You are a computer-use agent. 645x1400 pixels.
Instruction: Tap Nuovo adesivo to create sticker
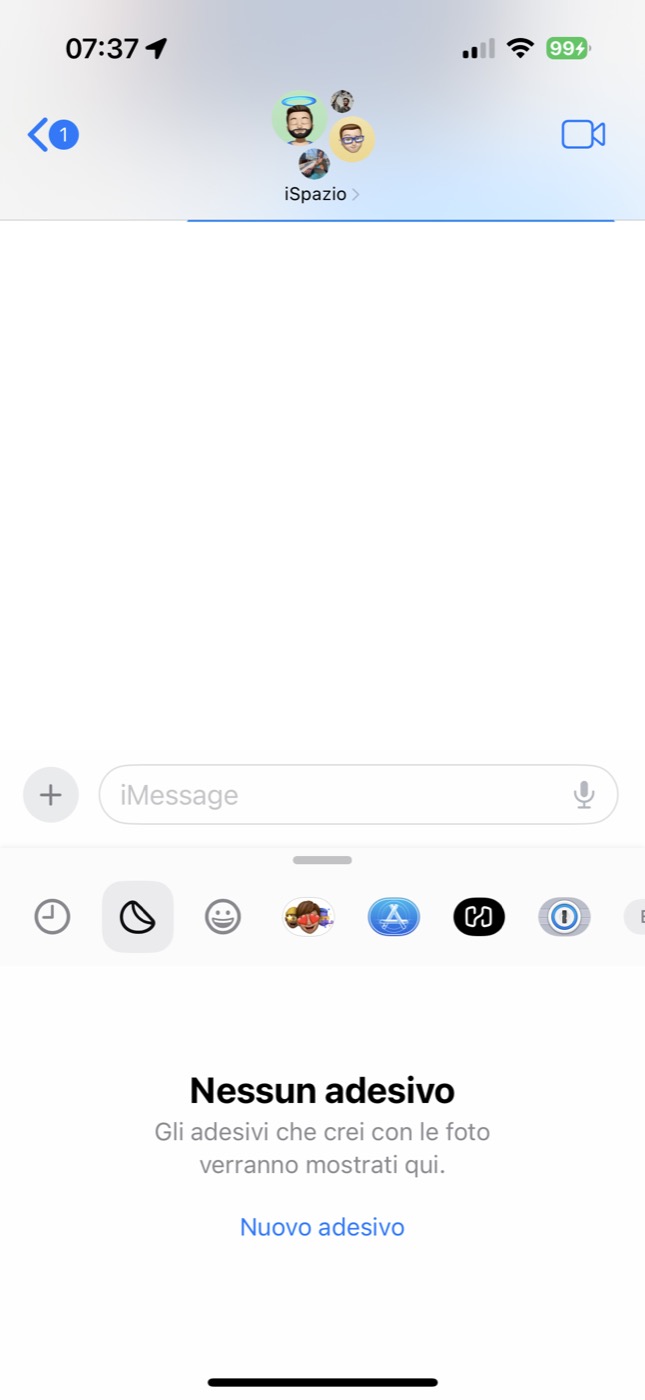pos(322,1227)
